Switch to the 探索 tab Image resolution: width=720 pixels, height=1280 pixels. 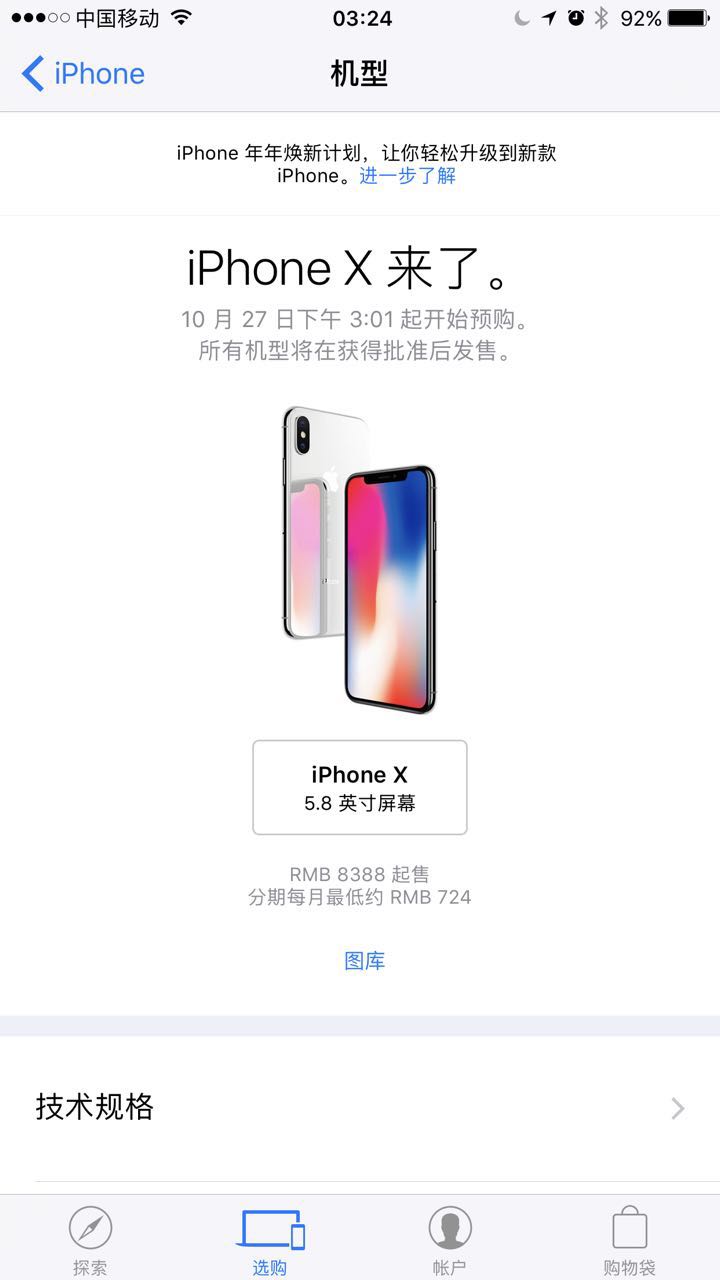(90, 1239)
